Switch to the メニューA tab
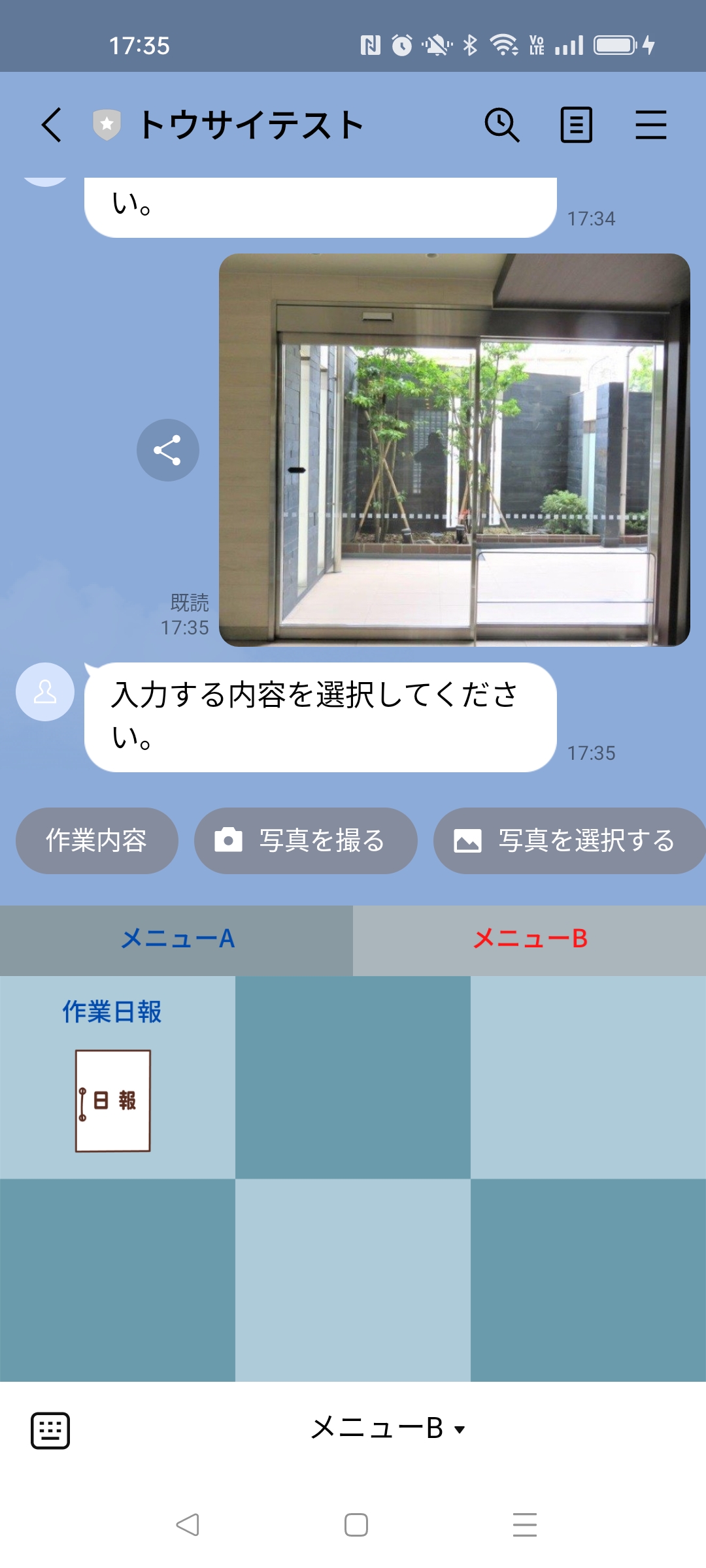Viewport: 706px width, 1568px height. 176,939
